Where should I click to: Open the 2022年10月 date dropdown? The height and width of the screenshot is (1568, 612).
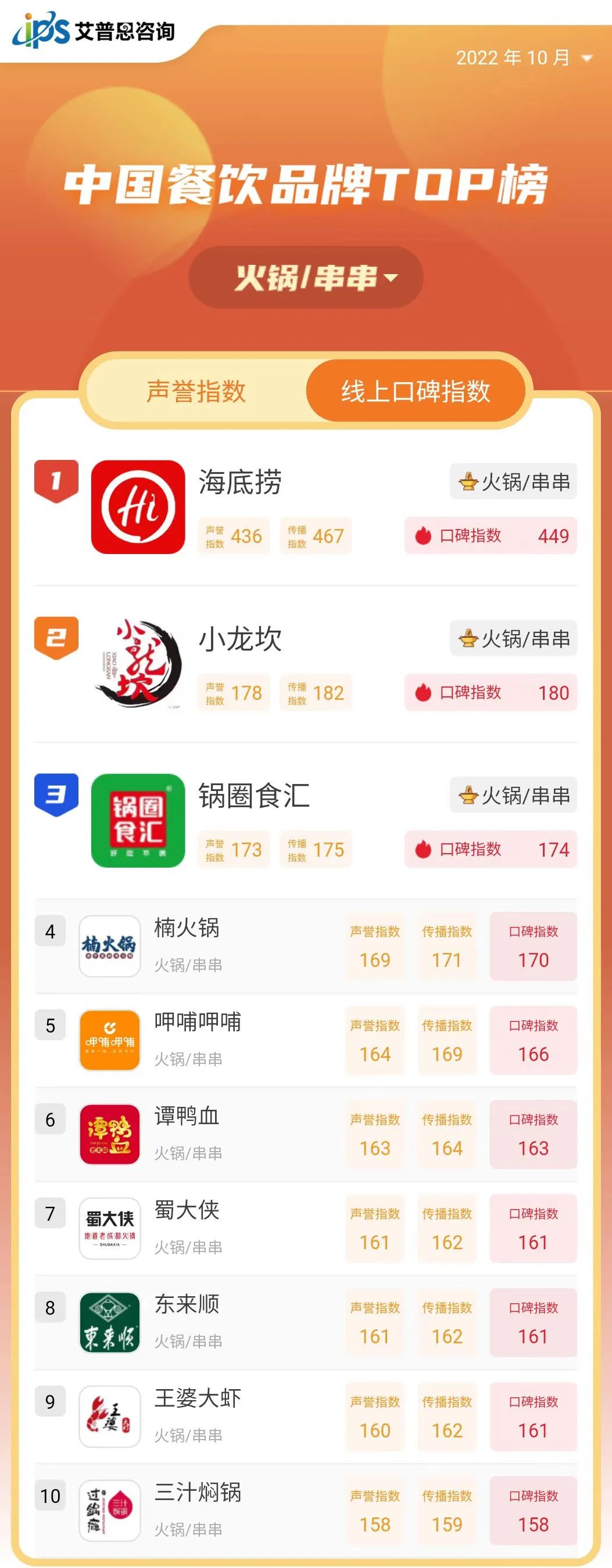524,58
